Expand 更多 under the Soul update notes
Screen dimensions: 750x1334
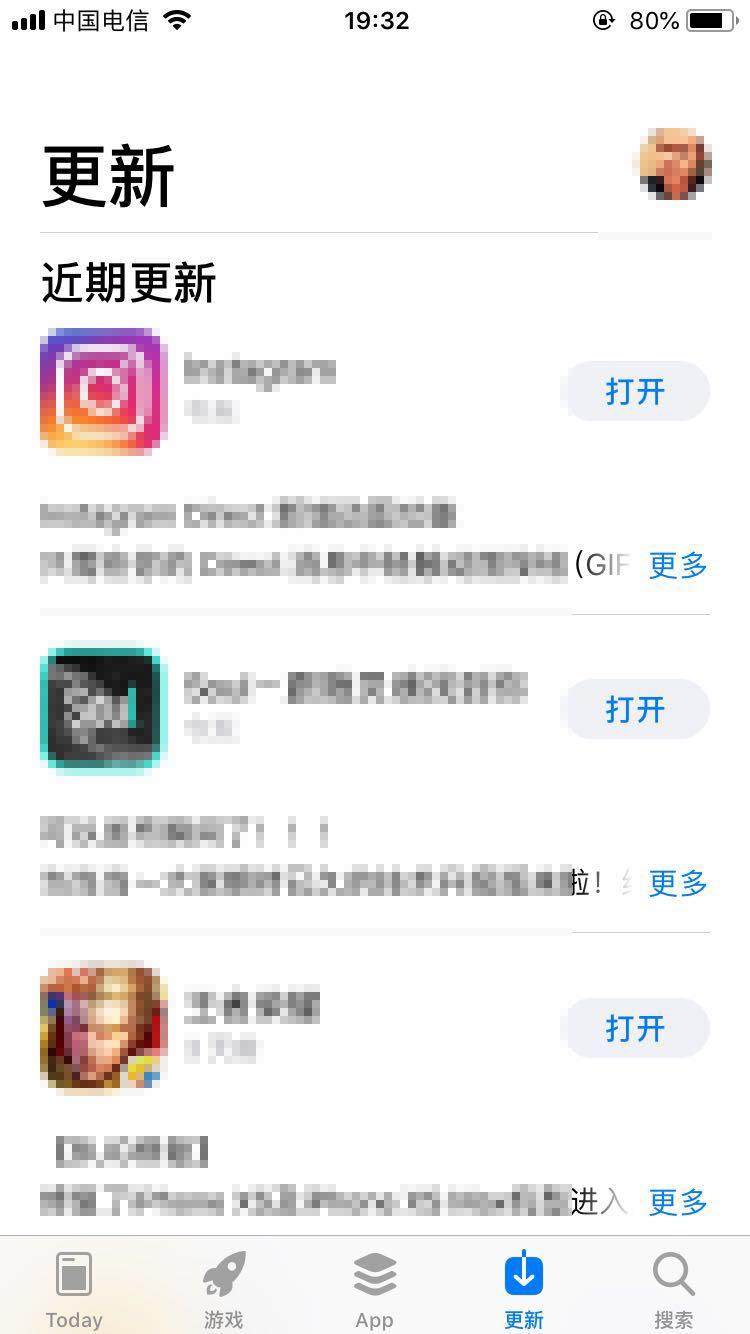[x=677, y=884]
